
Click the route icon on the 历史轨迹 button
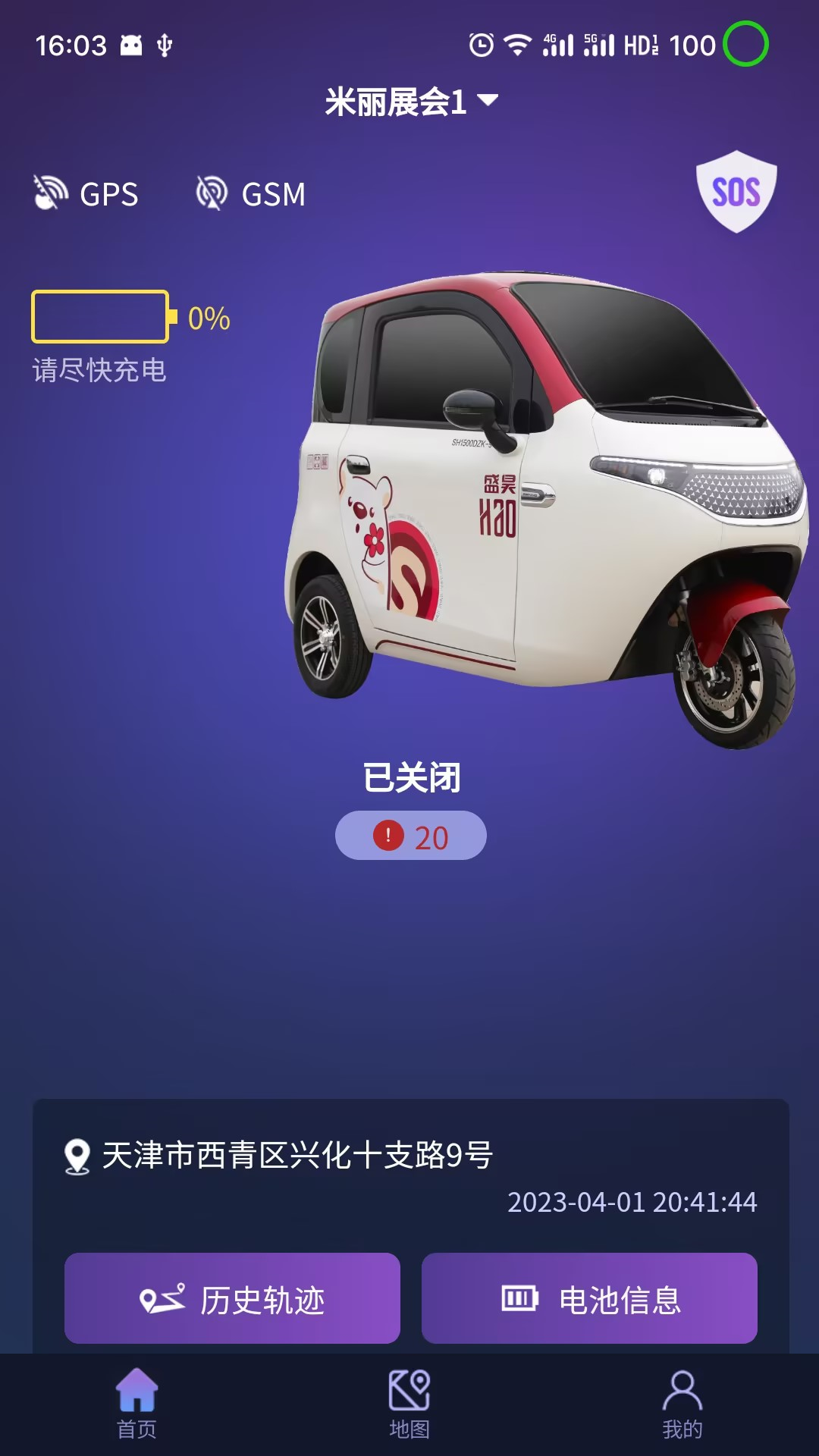click(162, 1298)
